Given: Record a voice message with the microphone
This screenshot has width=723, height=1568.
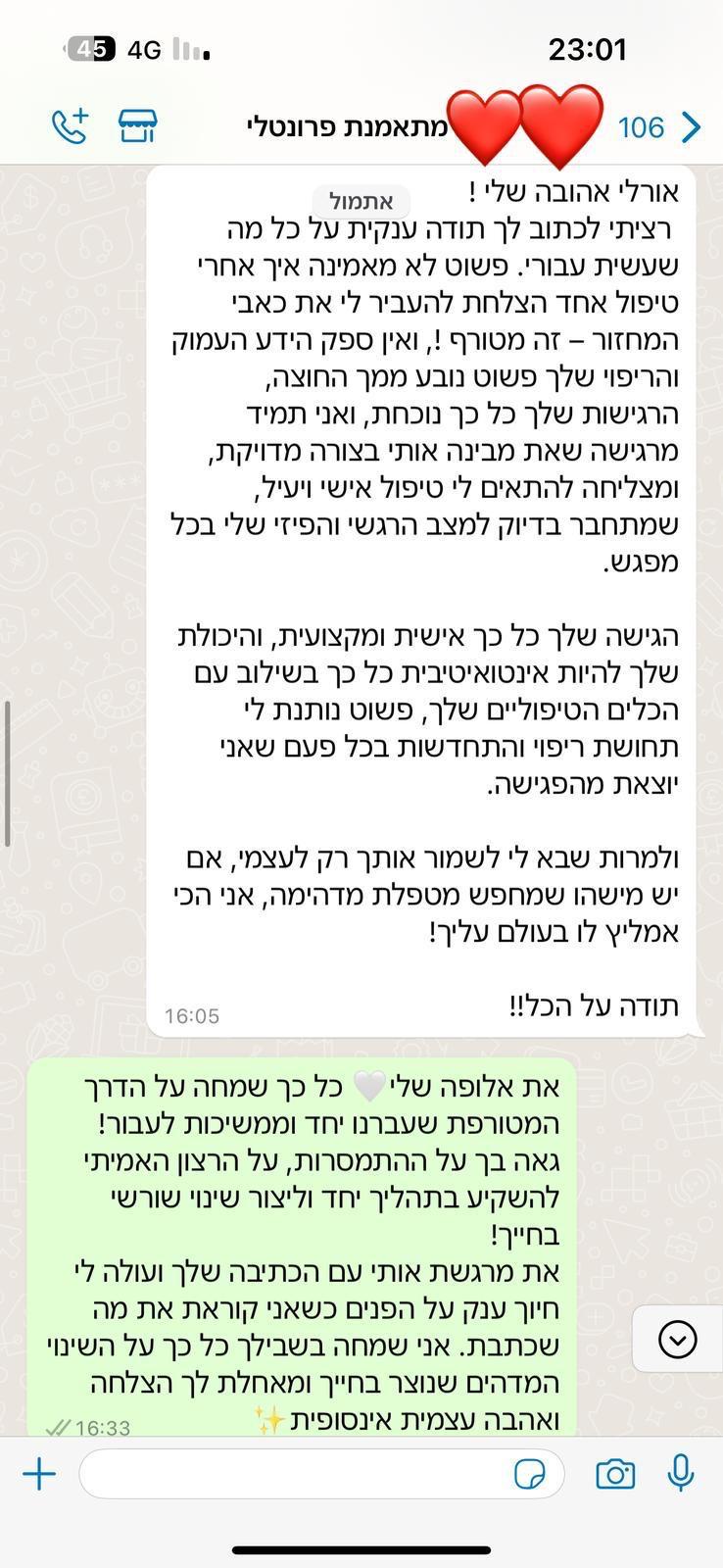Looking at the screenshot, I should tap(681, 1473).
